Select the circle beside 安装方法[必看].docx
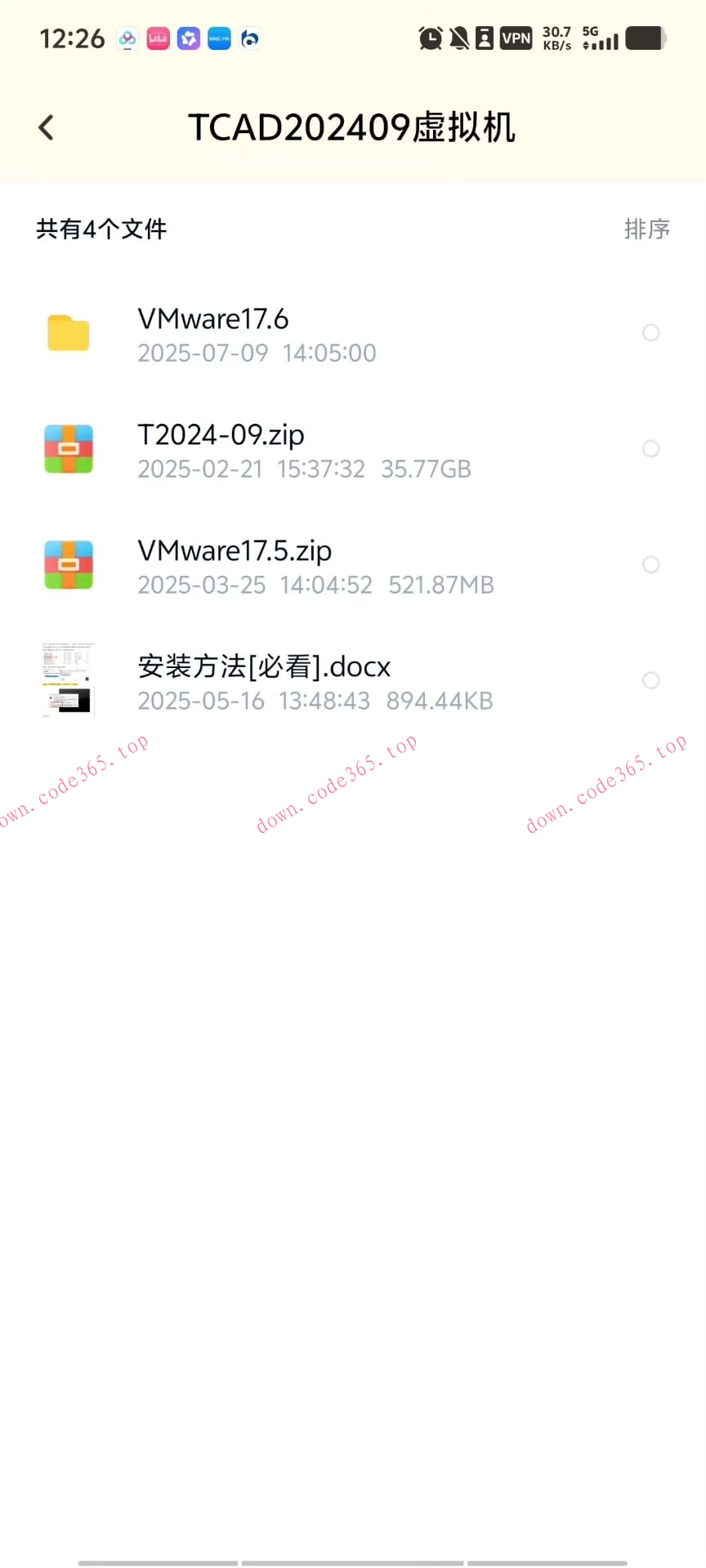 click(650, 680)
